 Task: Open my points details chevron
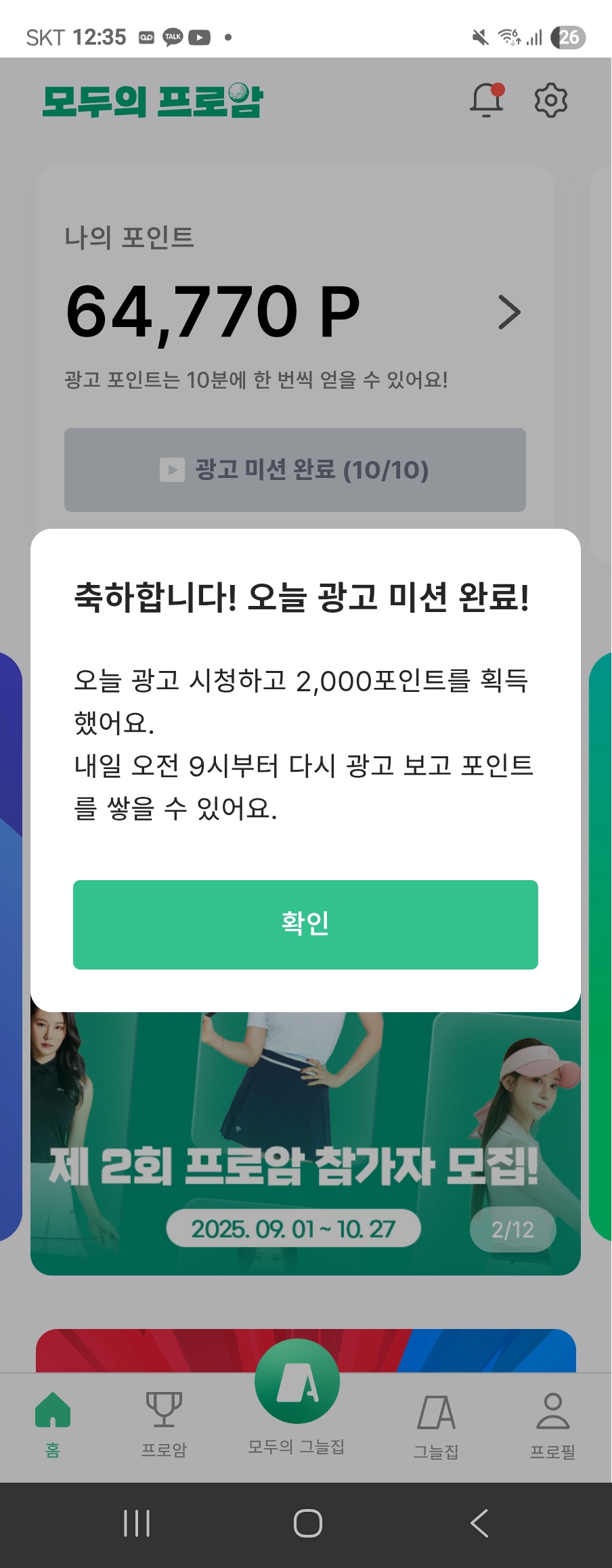509,312
